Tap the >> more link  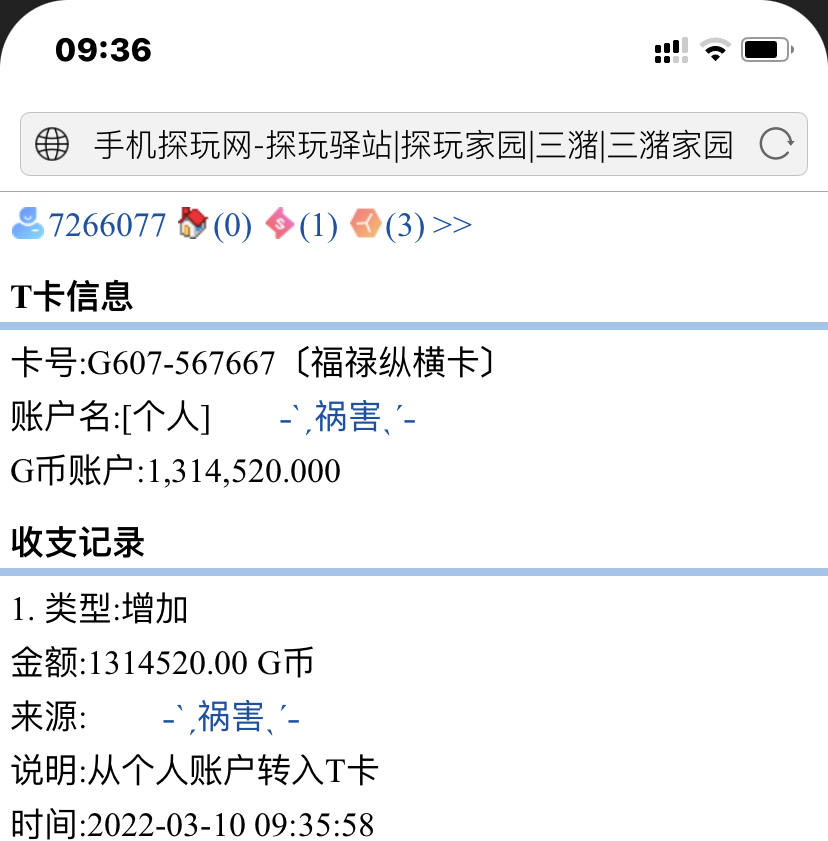(x=452, y=225)
